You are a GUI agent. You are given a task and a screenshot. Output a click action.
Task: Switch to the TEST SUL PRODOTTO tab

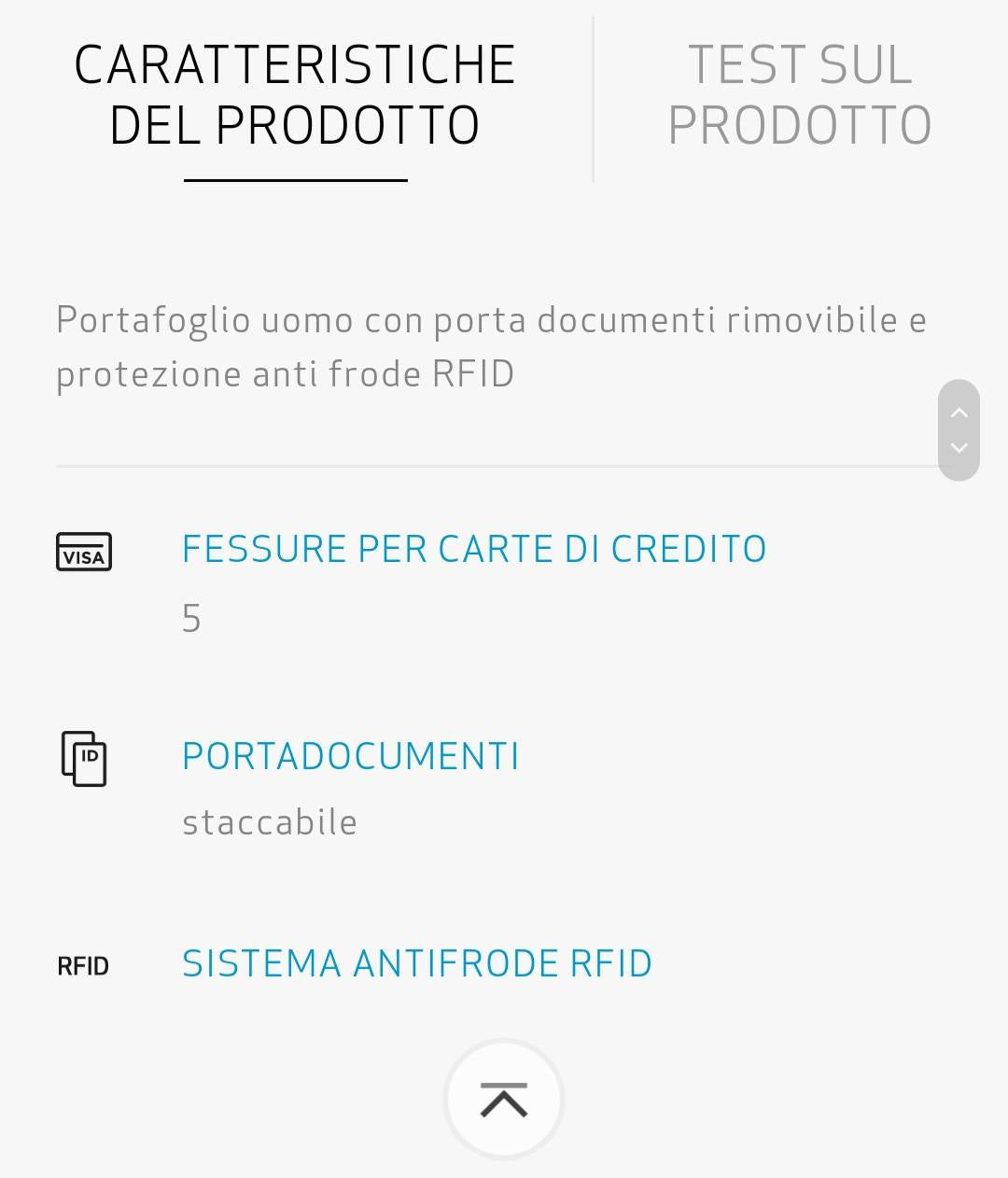coord(798,93)
